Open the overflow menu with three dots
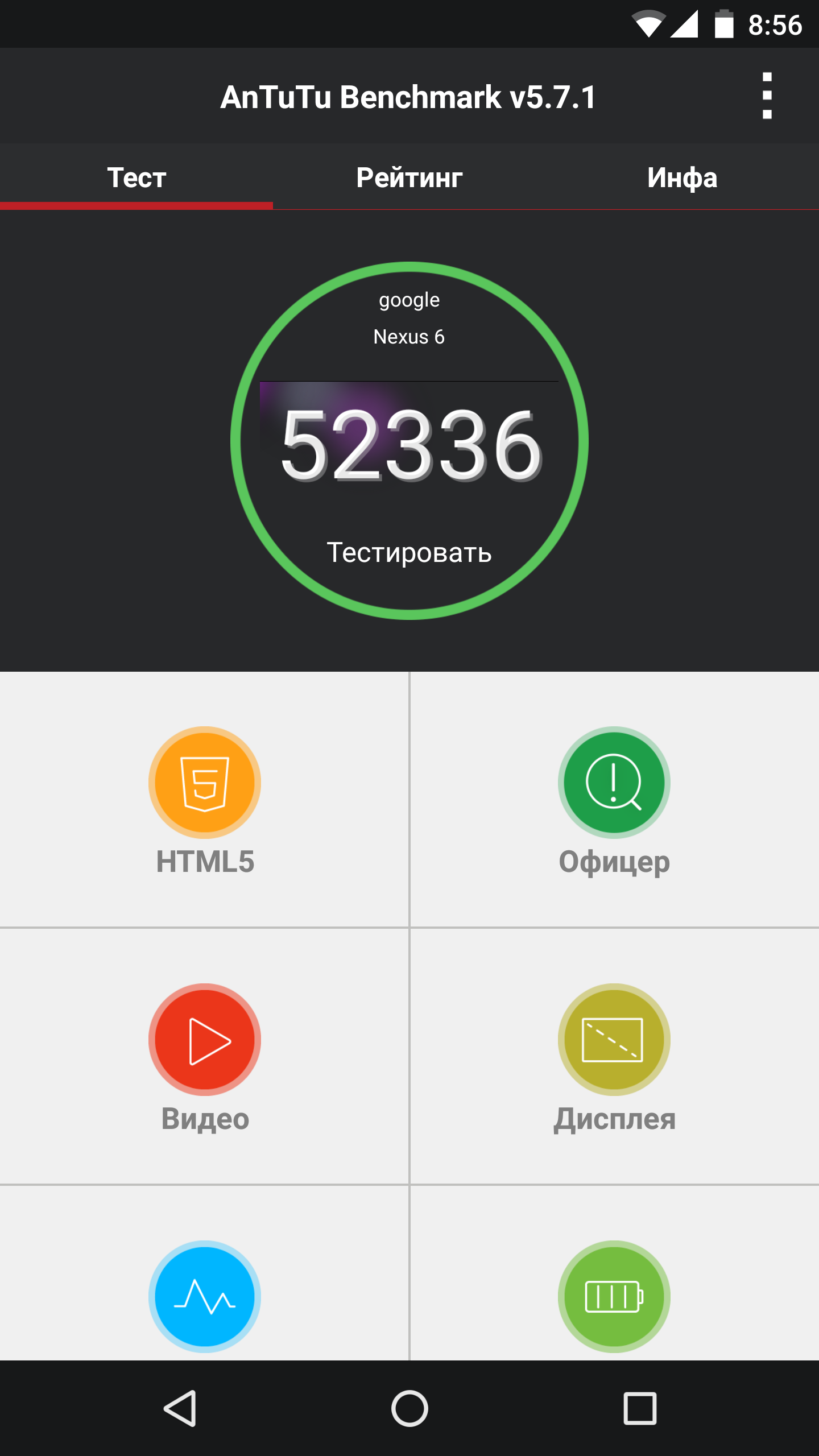Viewport: 819px width, 1456px height. pos(767,97)
